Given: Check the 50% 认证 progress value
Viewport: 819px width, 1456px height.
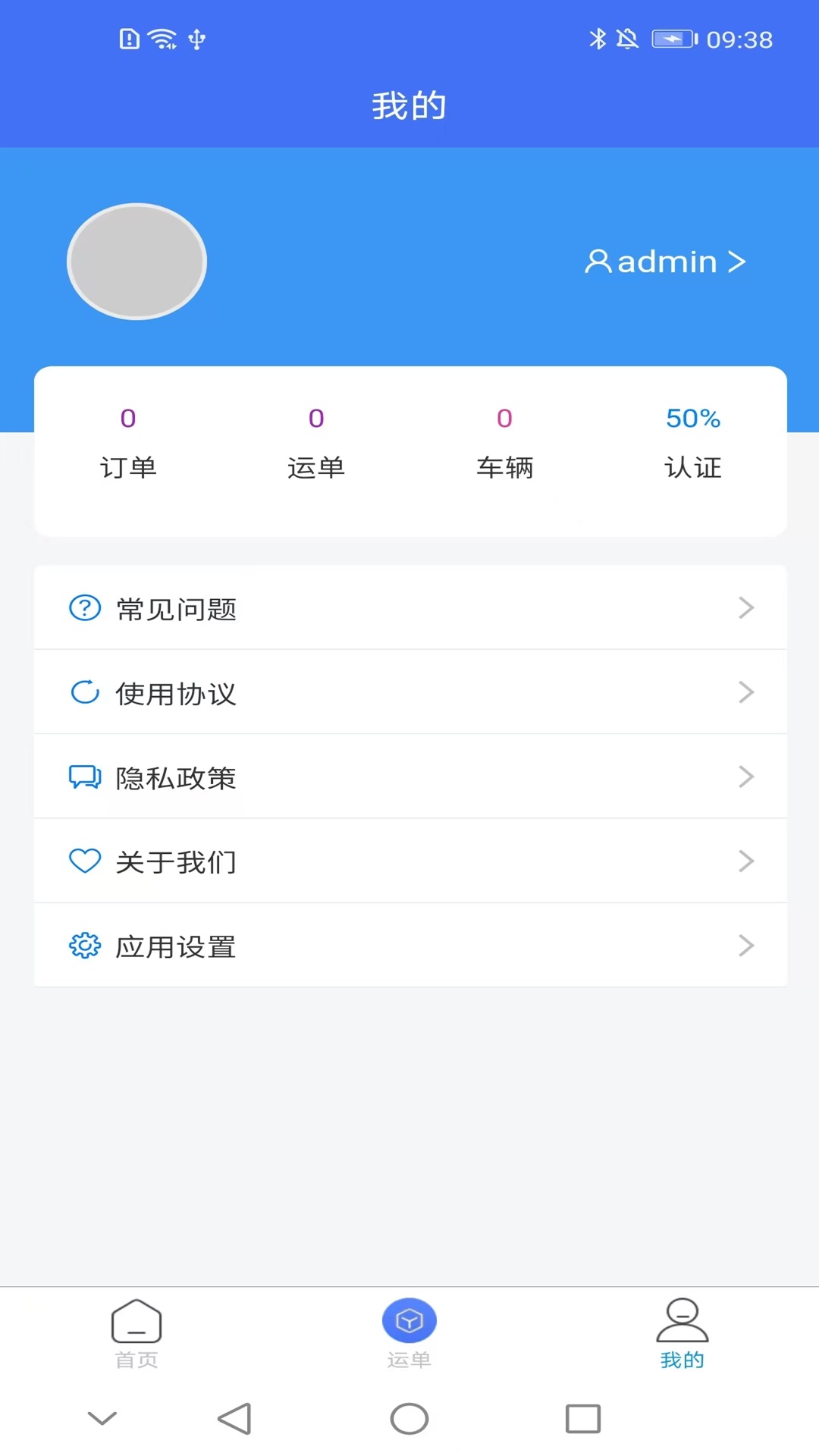Looking at the screenshot, I should (692, 419).
